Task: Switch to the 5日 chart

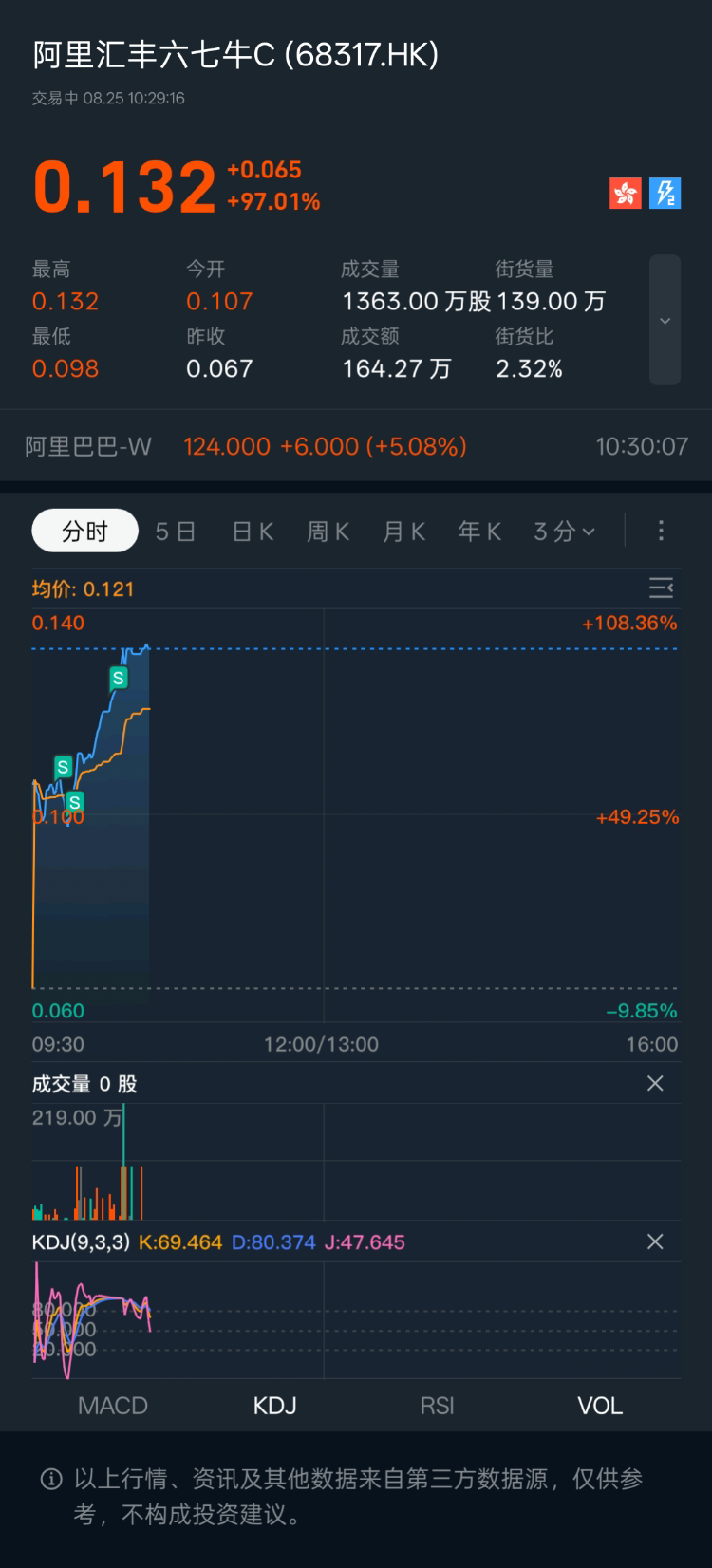Action: coord(176,531)
